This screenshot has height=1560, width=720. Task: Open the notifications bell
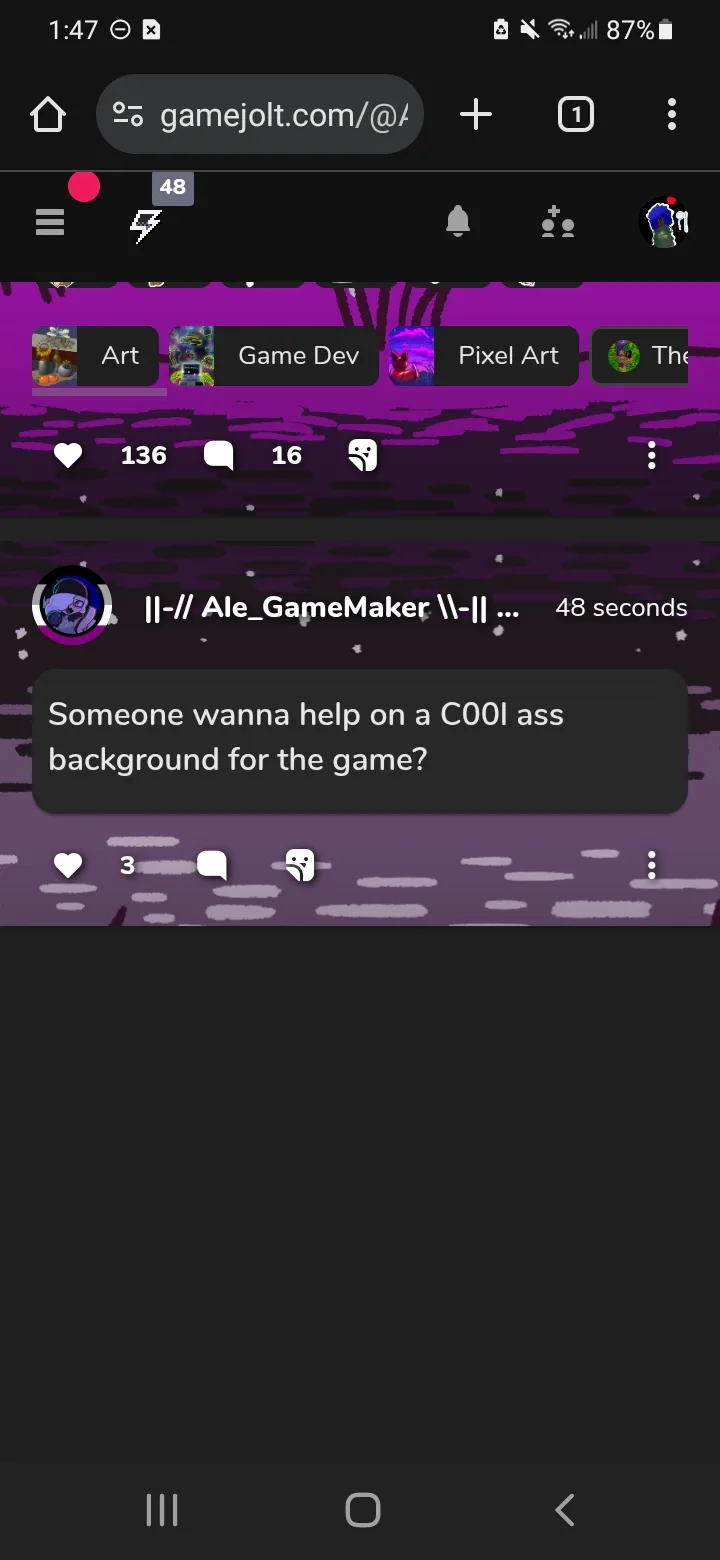(458, 222)
